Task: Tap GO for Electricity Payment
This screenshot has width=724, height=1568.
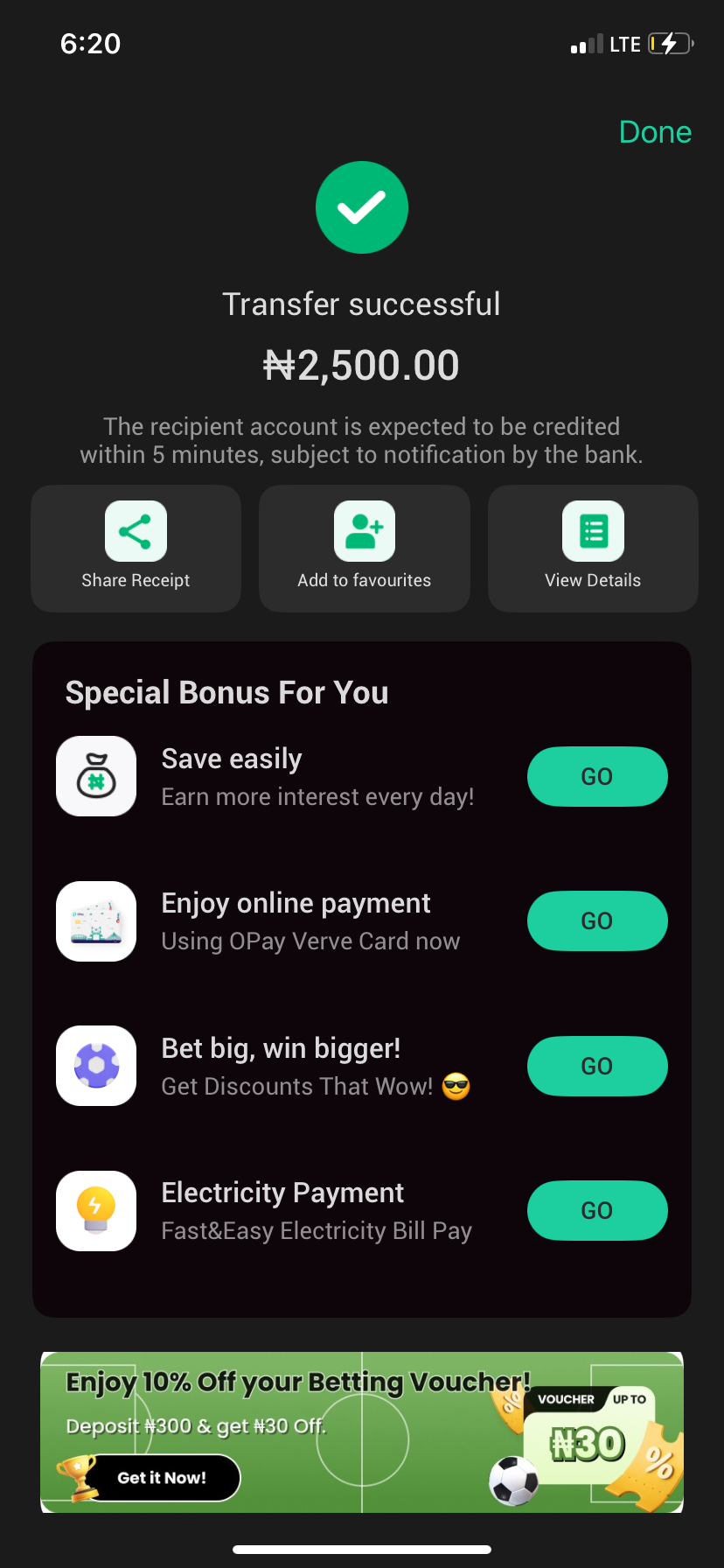Action: click(597, 1210)
